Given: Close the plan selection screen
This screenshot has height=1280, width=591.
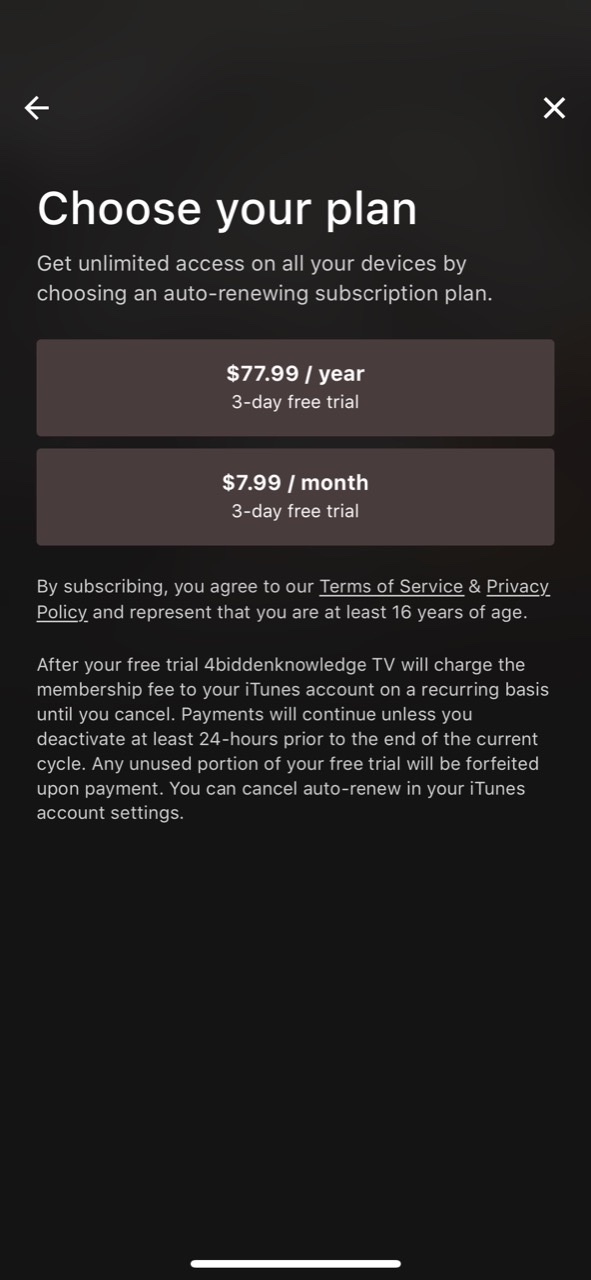Looking at the screenshot, I should [554, 108].
